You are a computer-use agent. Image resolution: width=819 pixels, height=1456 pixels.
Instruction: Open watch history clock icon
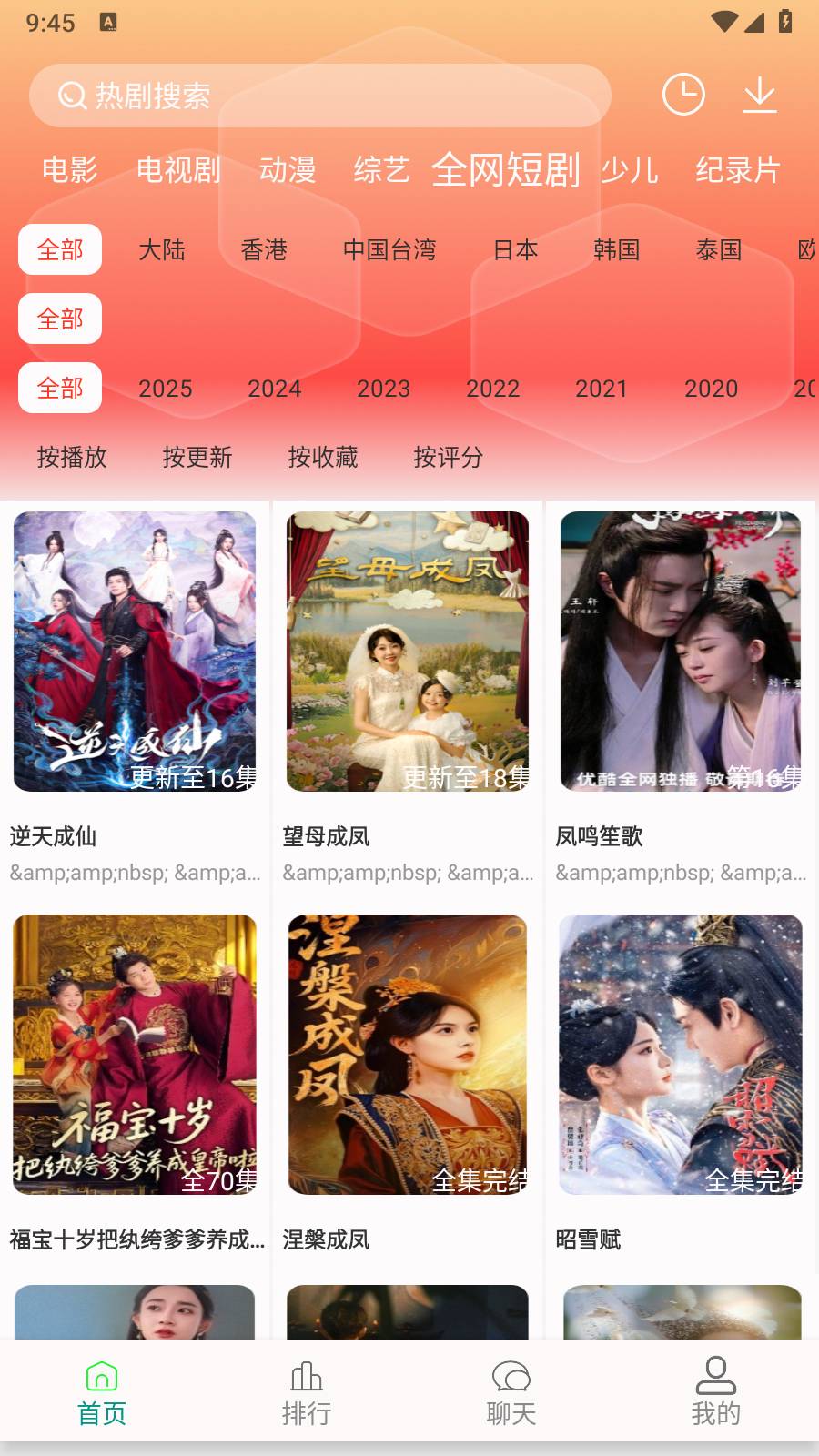click(683, 95)
